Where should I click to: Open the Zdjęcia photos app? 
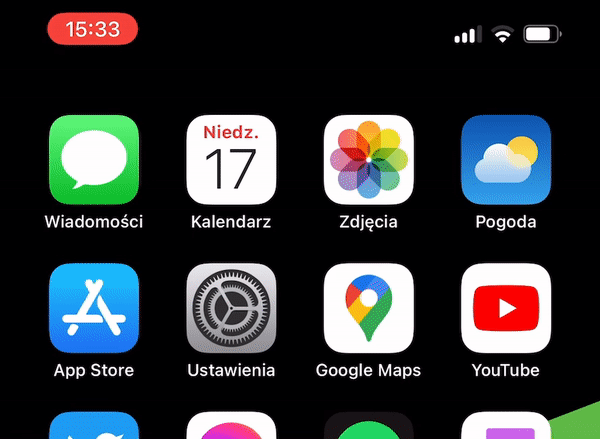click(x=369, y=160)
